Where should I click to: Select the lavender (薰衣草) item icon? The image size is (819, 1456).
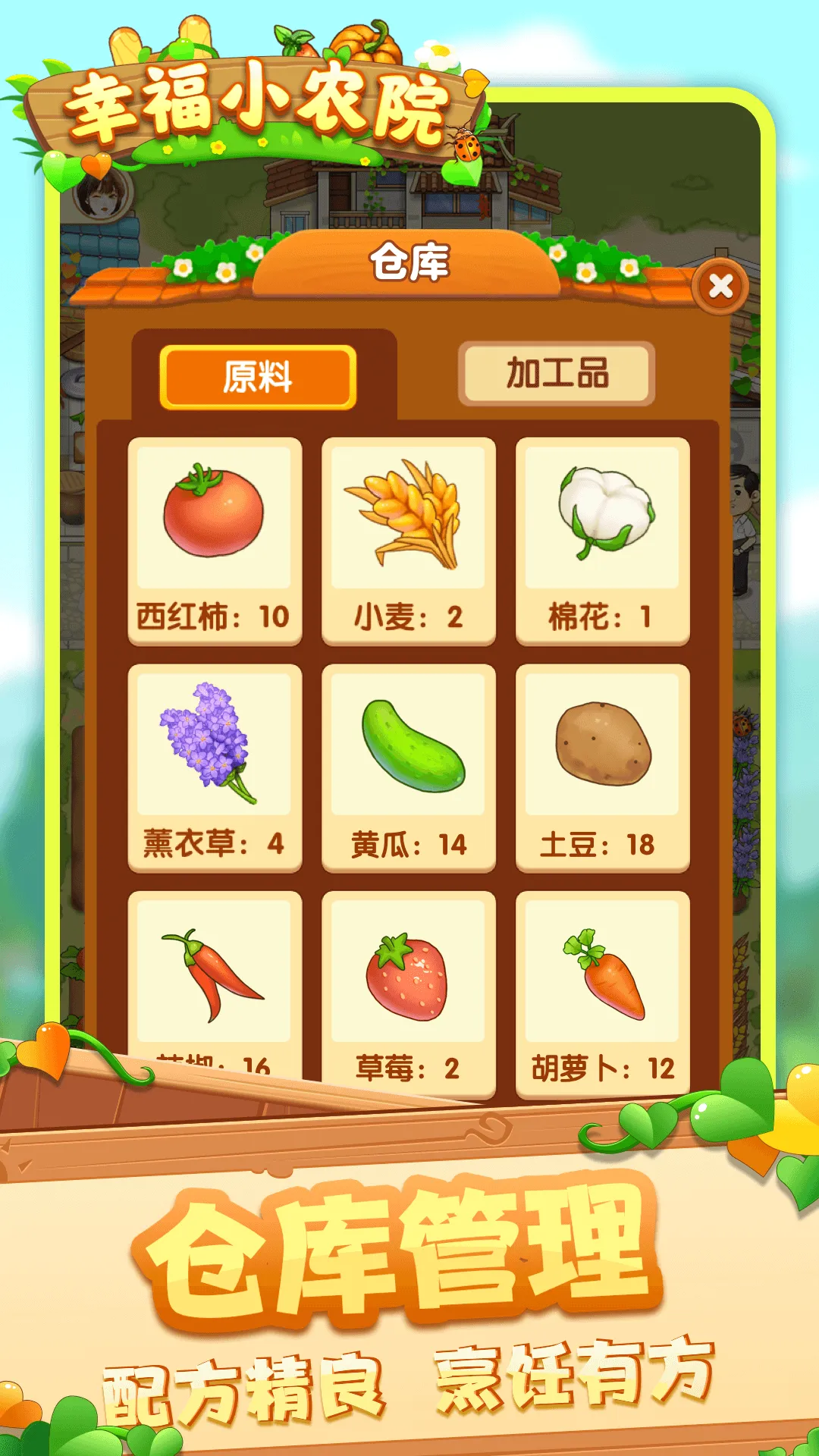(215, 747)
